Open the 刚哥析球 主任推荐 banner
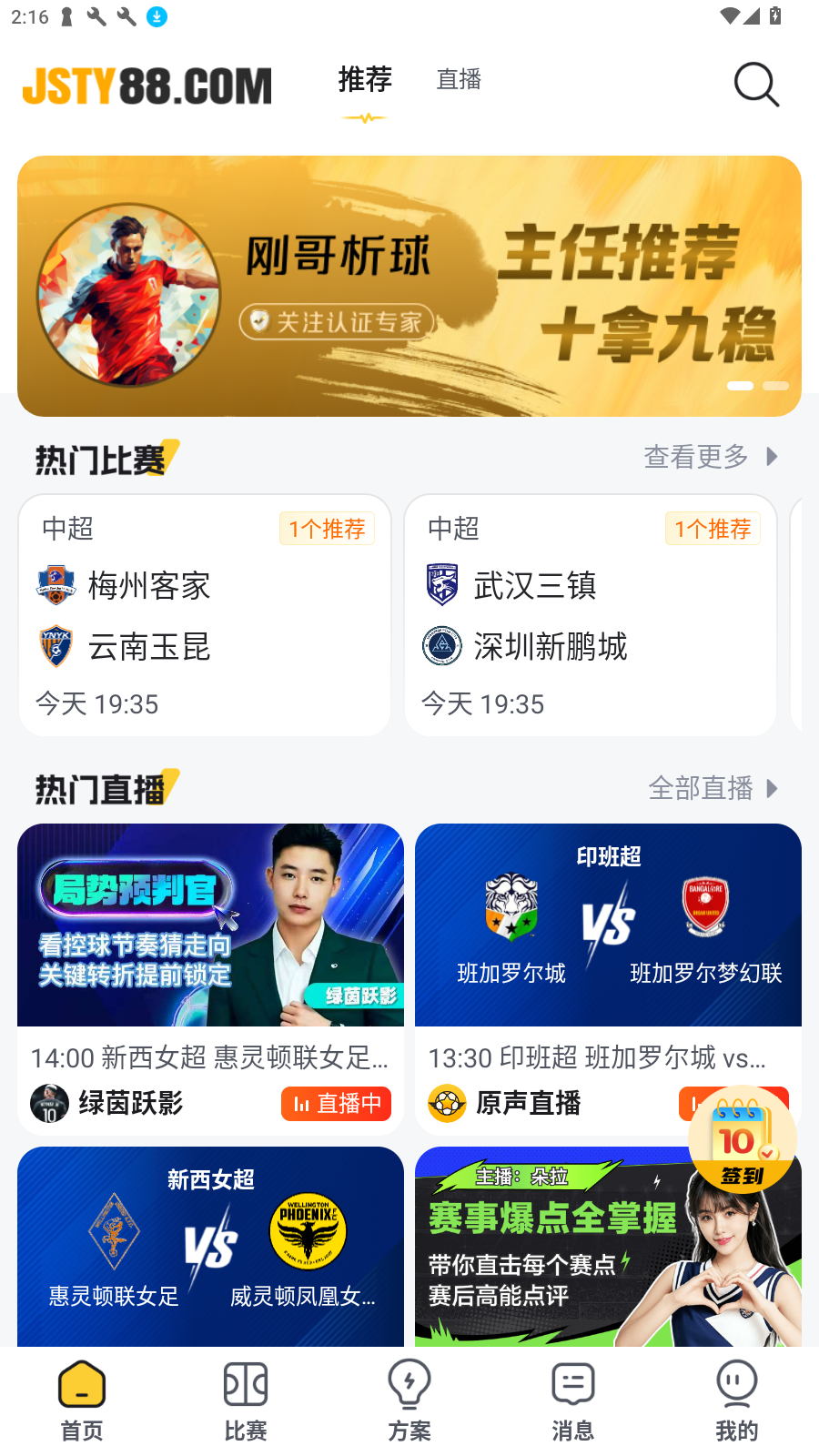Viewport: 819px width, 1456px height. [x=409, y=286]
